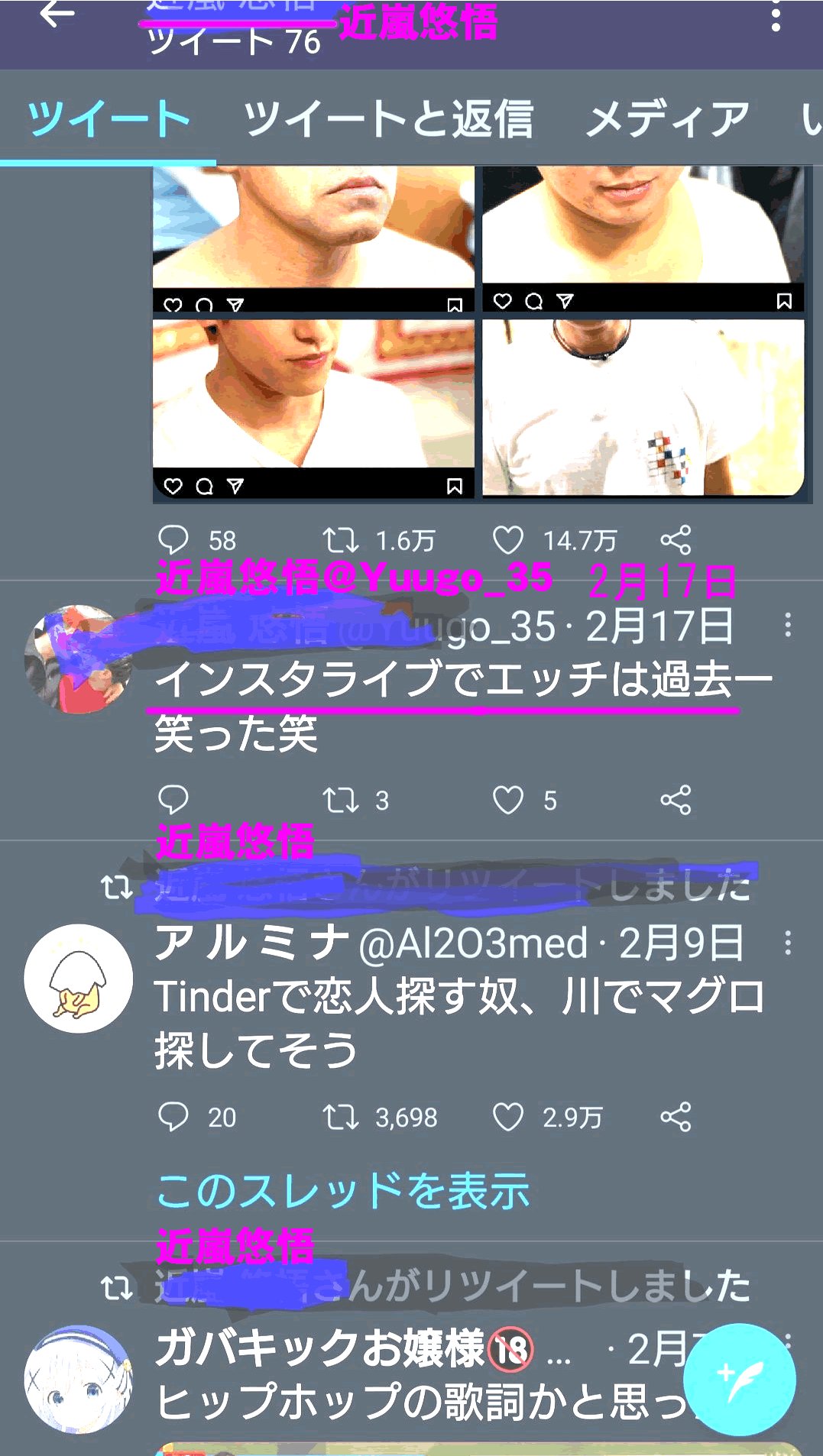This screenshot has height=1456, width=823.
Task: Share the tweet with 14.7万 likes
Action: [676, 540]
